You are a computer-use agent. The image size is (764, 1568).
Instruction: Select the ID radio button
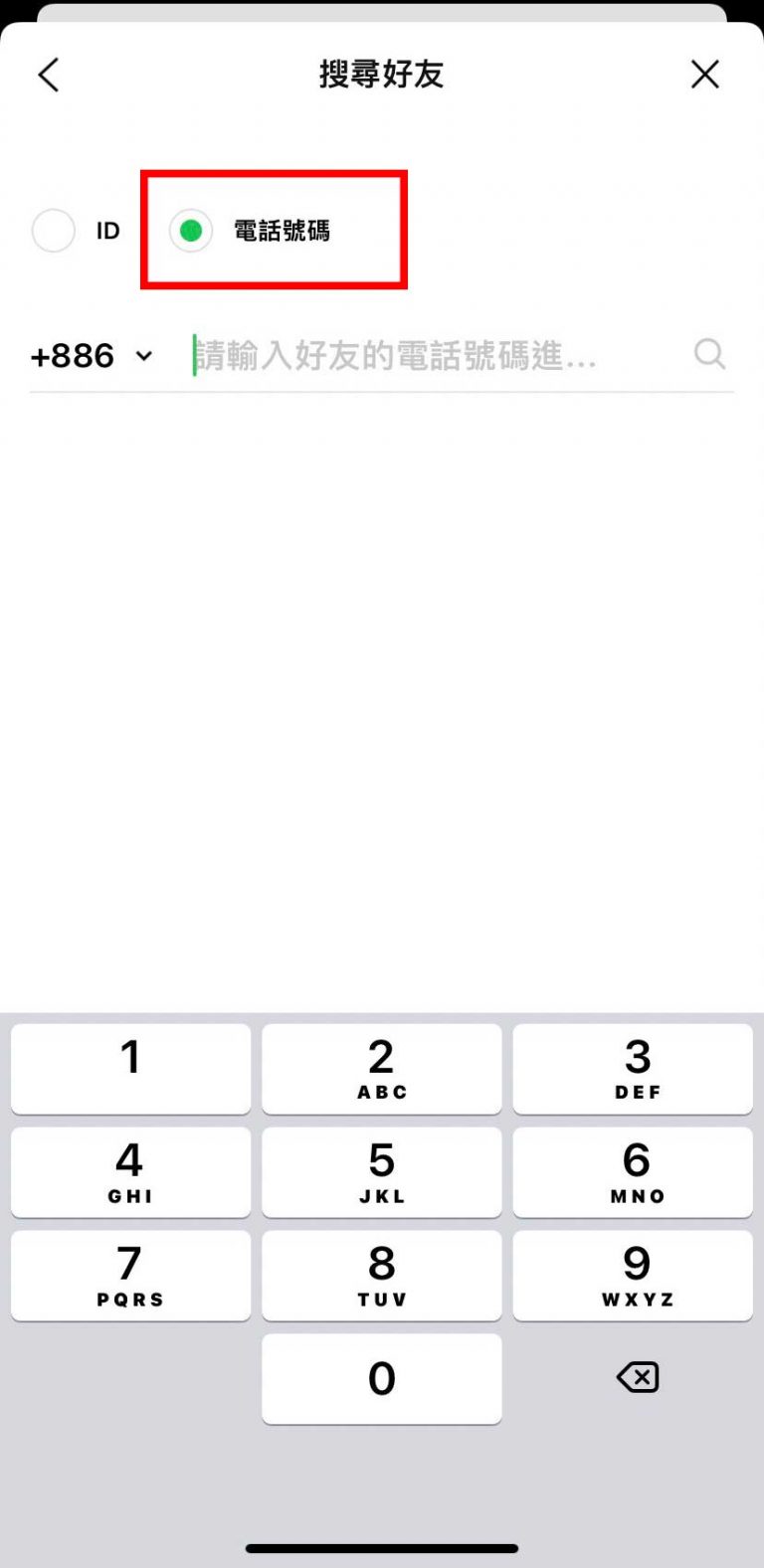pyautogui.click(x=54, y=231)
